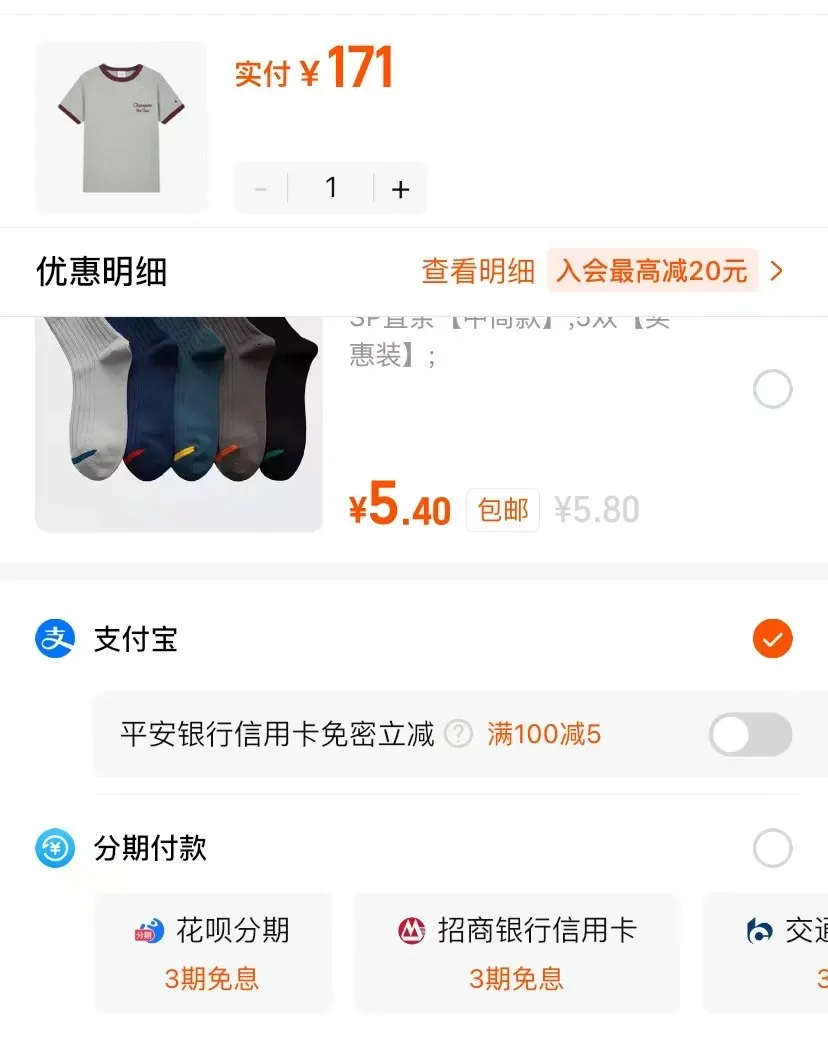The height and width of the screenshot is (1039, 828).
Task: View discount details via 查看明细
Action: (x=478, y=271)
